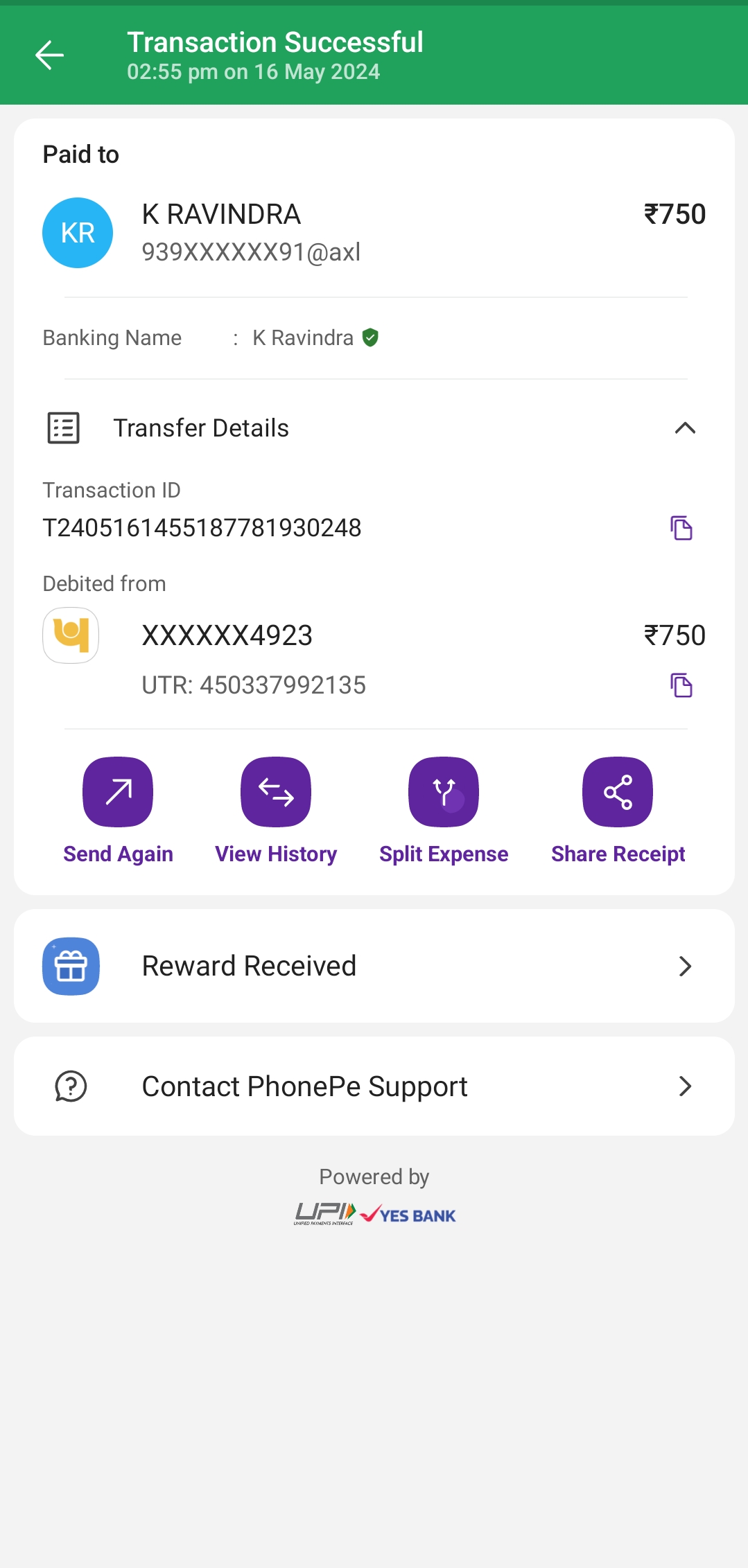
Task: Share Receipt of this transaction
Action: click(618, 793)
